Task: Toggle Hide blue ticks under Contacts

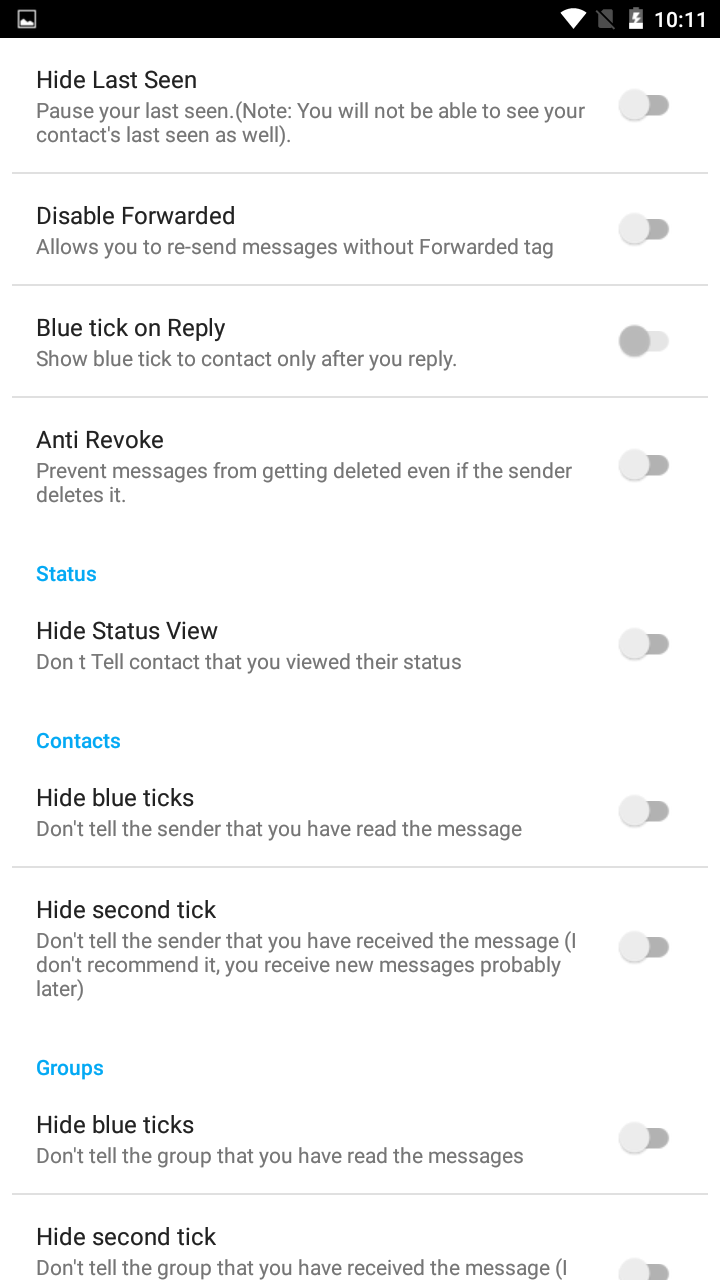Action: pos(644,811)
